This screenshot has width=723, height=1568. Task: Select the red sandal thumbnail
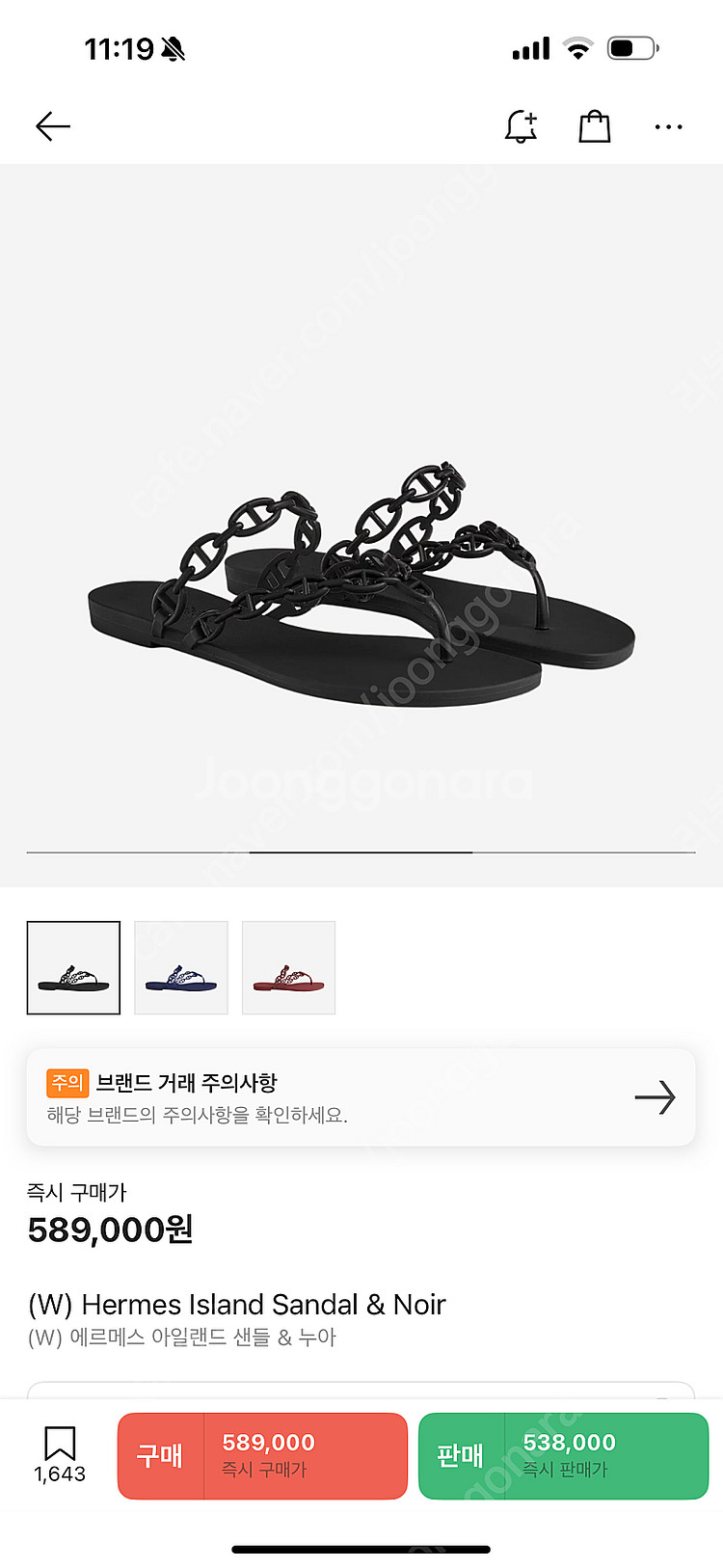tap(288, 967)
